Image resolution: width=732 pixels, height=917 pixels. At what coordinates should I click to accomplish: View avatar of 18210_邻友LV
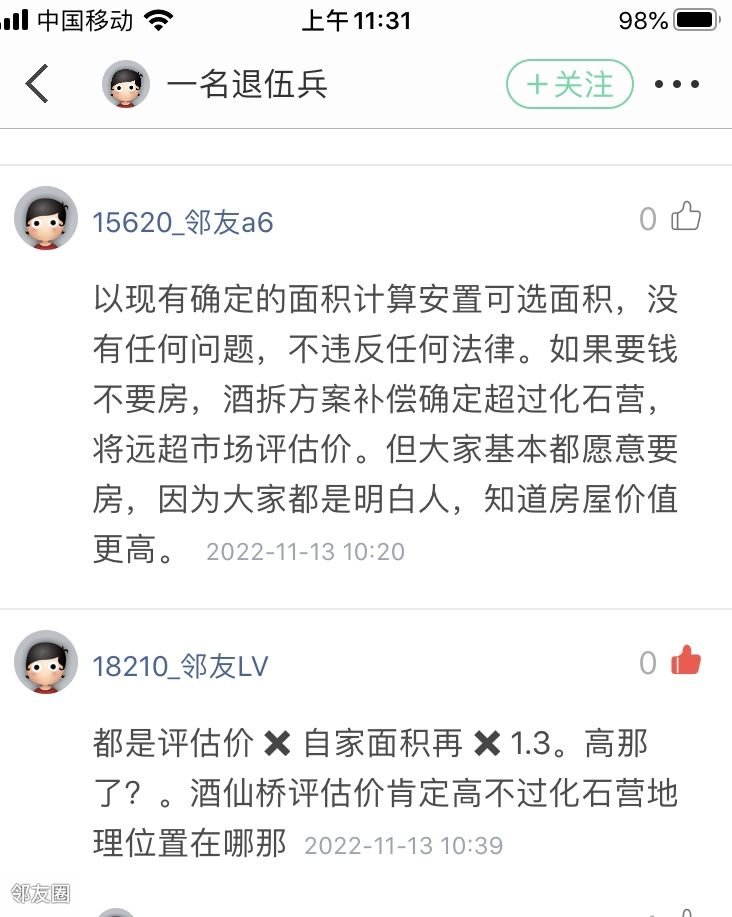[x=46, y=662]
